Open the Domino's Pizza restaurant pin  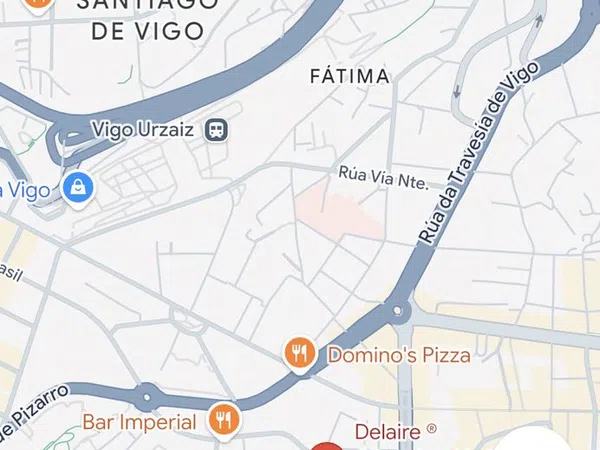click(299, 353)
